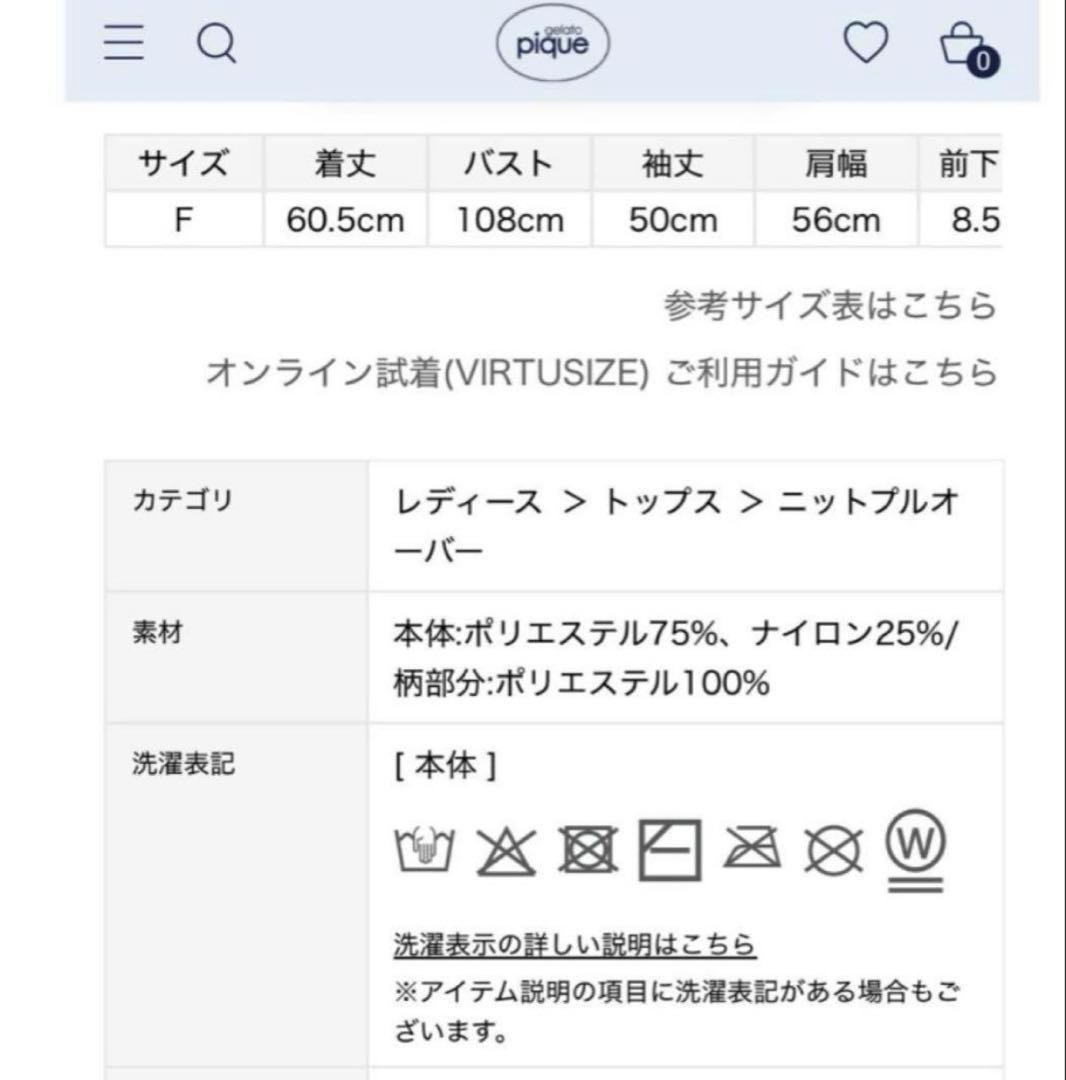Viewport: 1066px width, 1080px height.
Task: Open the hamburger navigation menu
Action: click(x=124, y=43)
